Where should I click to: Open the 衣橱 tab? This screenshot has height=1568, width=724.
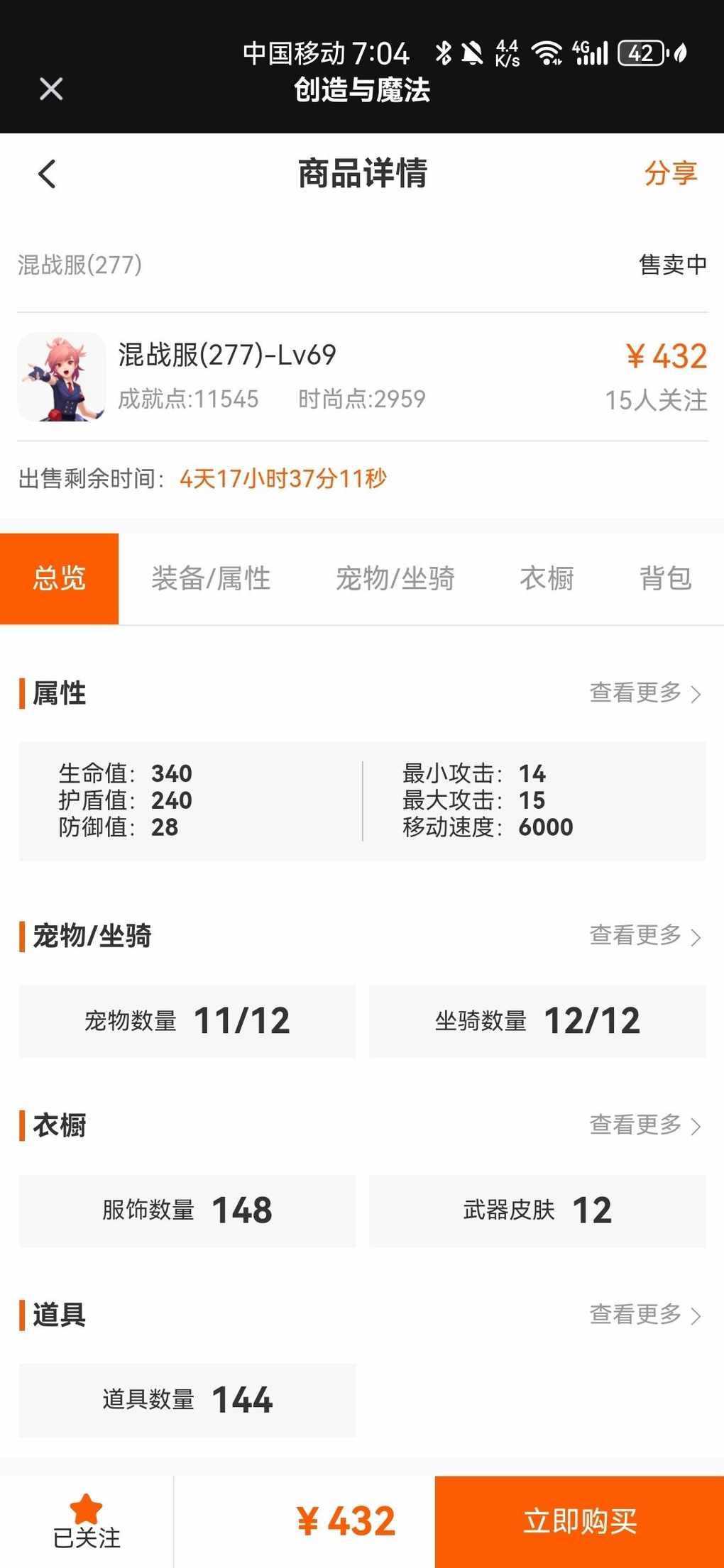pyautogui.click(x=547, y=579)
